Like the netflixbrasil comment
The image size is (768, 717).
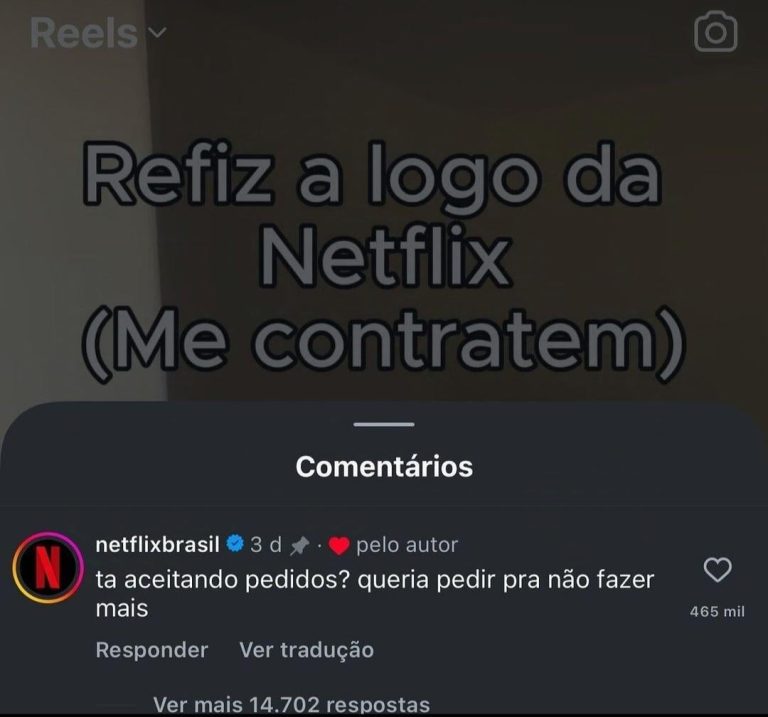(x=717, y=570)
